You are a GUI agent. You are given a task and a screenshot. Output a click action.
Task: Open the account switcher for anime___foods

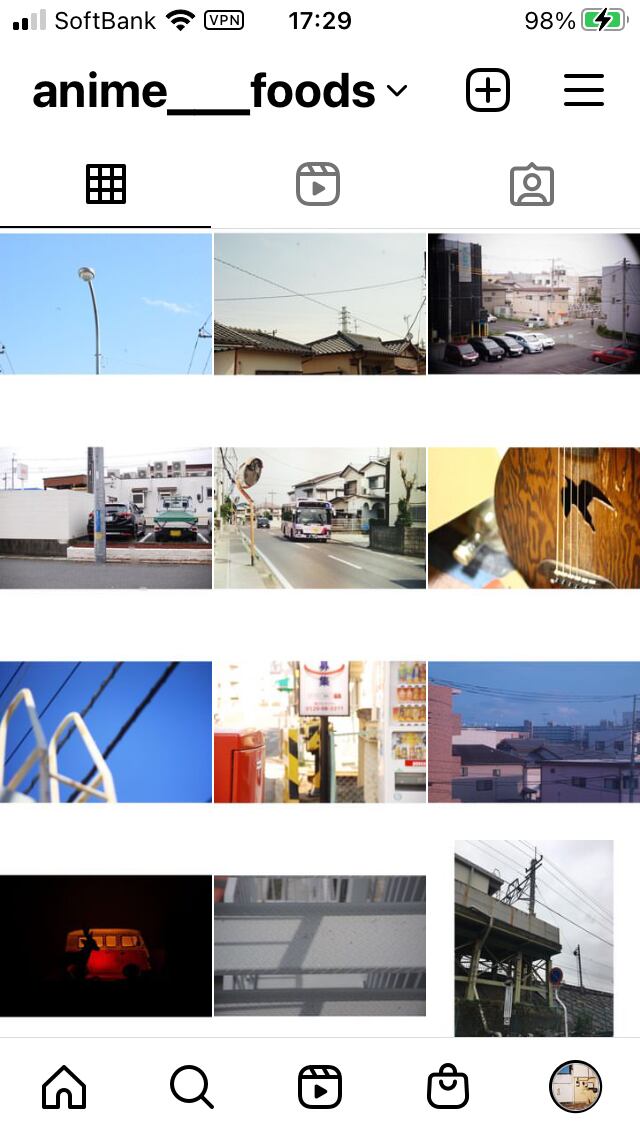pyautogui.click(x=220, y=92)
